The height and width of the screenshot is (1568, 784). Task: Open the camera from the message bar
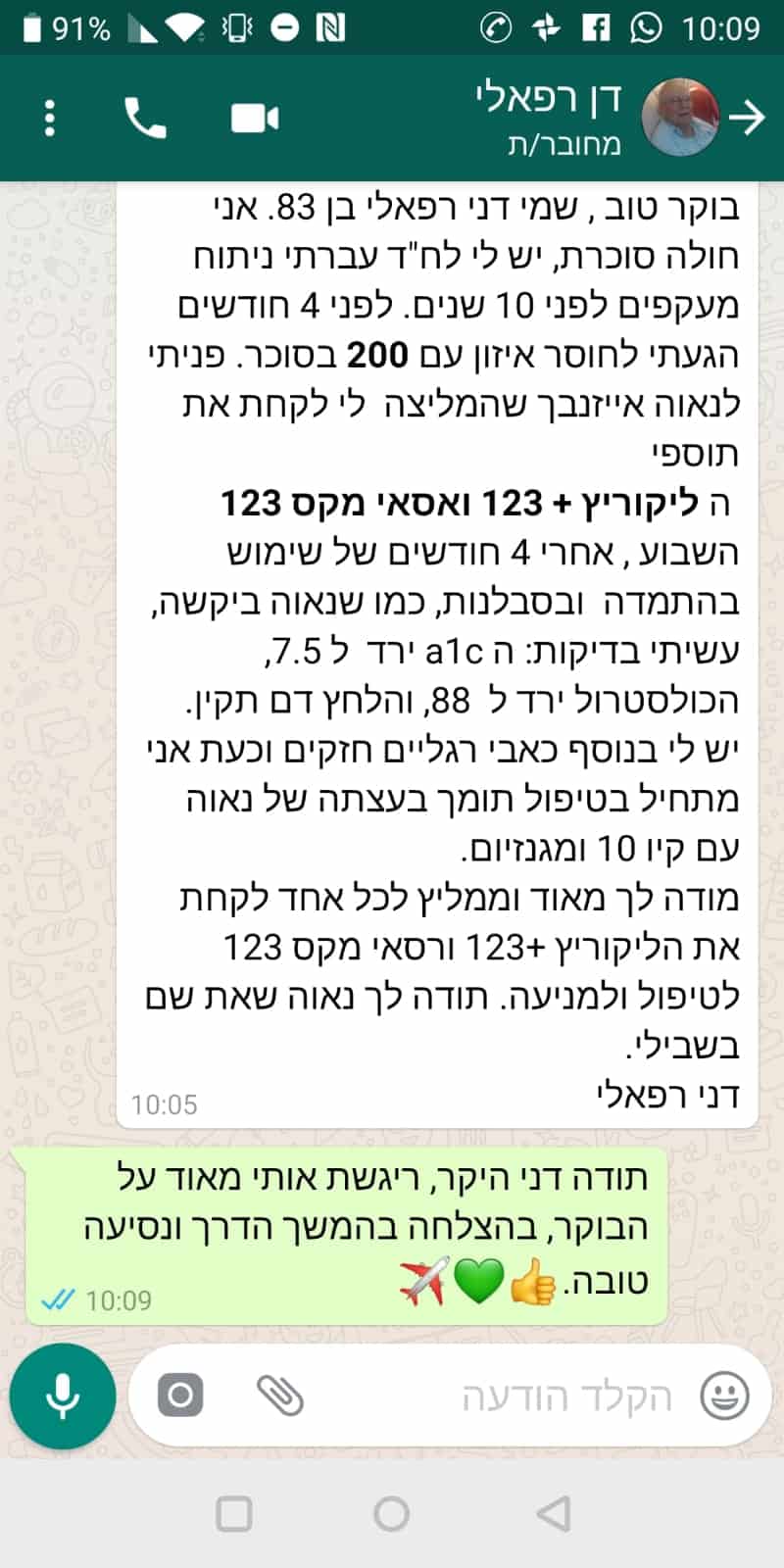click(x=180, y=1396)
